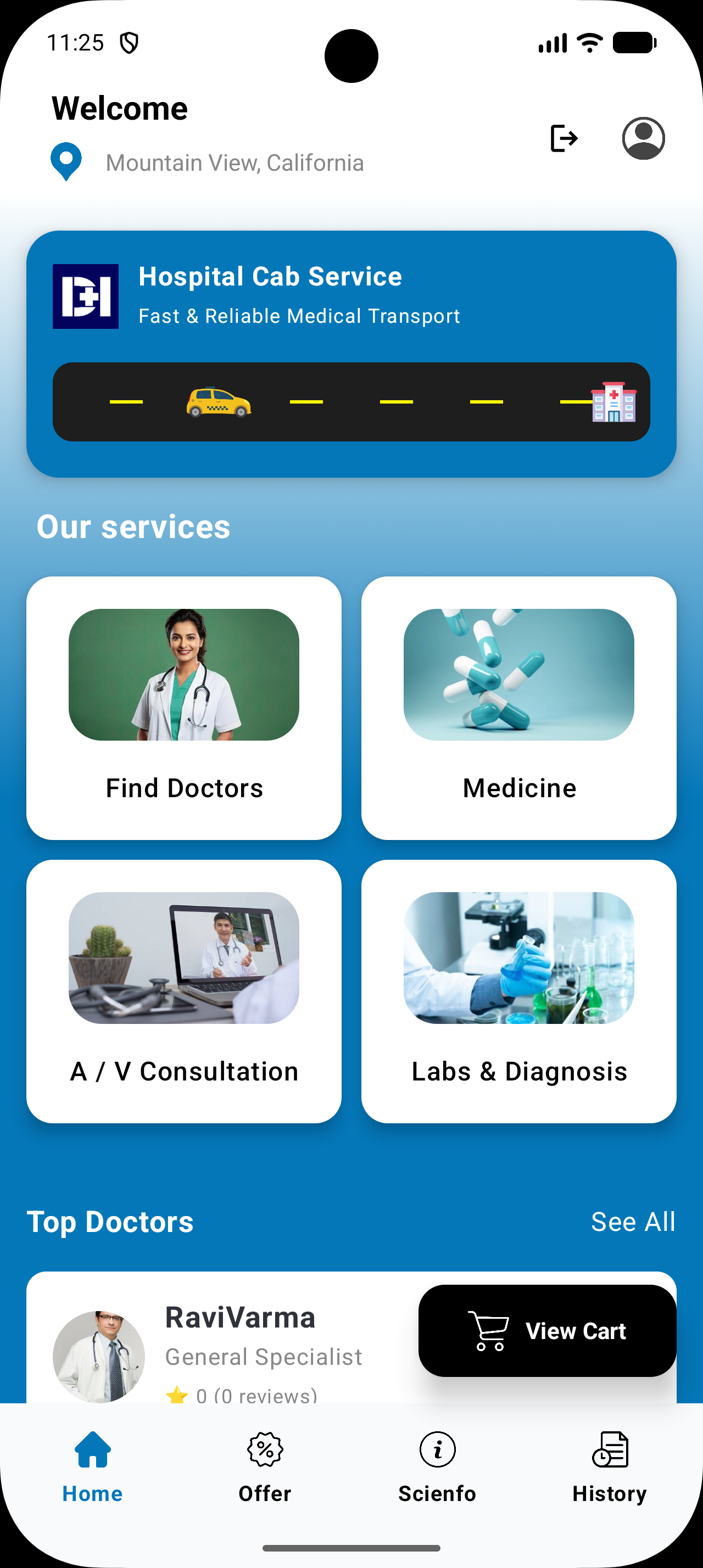This screenshot has width=703, height=1568.
Task: Tap the View Cart button
Action: pos(546,1331)
